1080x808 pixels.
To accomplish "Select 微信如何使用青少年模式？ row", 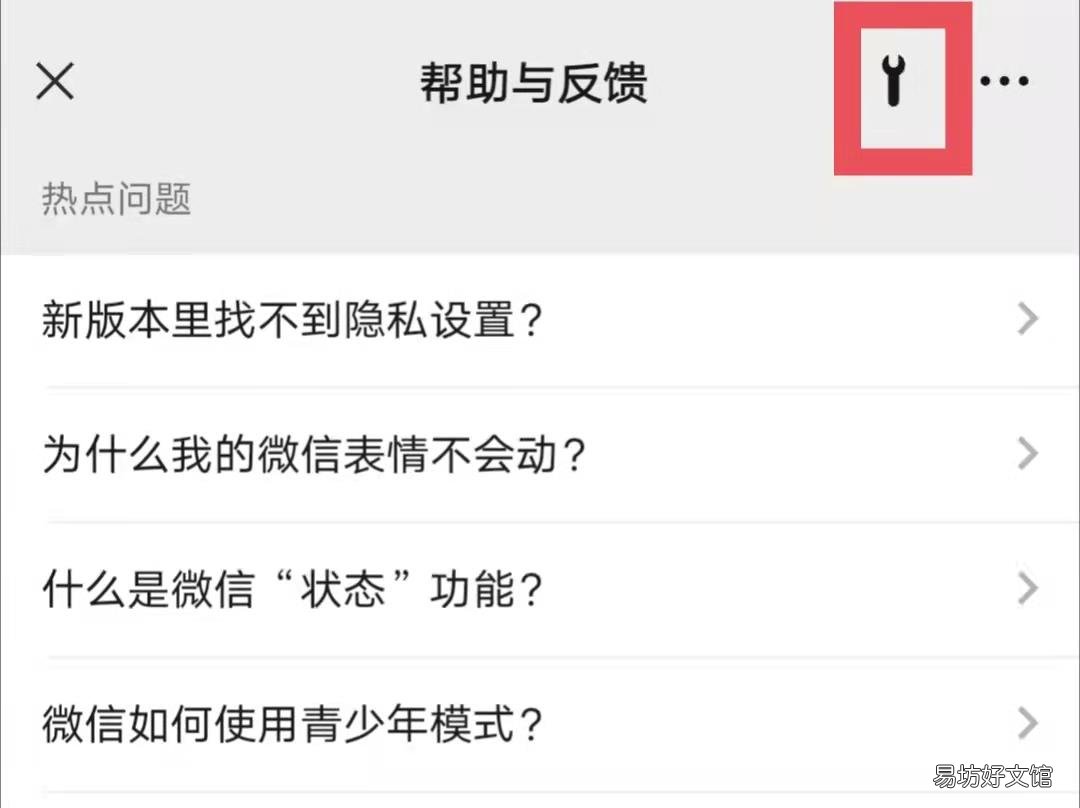I will (x=540, y=723).
